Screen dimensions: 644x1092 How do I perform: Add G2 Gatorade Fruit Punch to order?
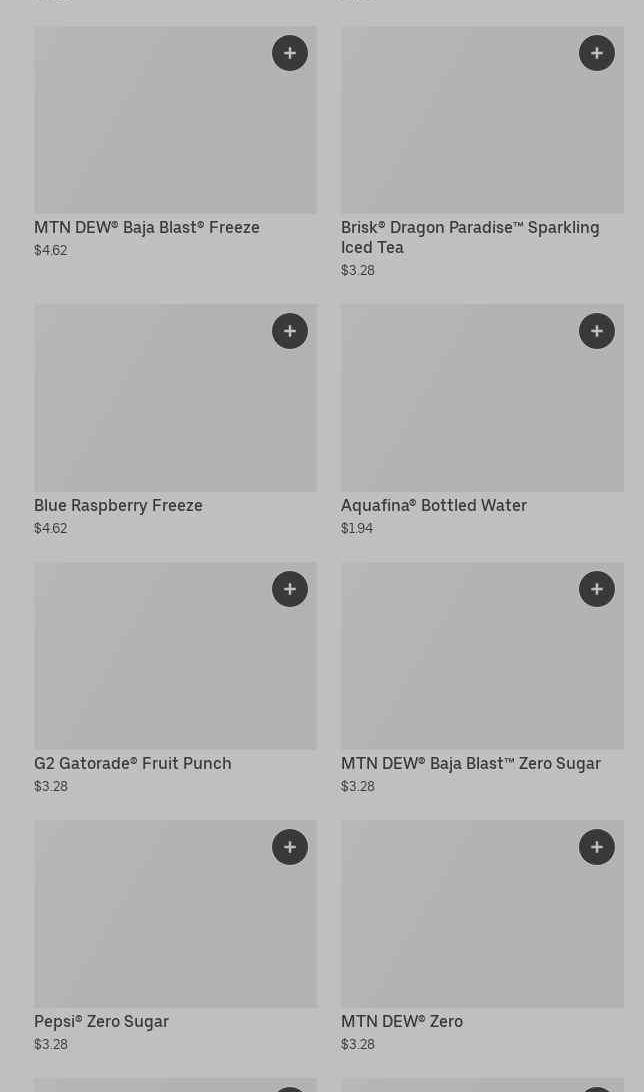290,589
